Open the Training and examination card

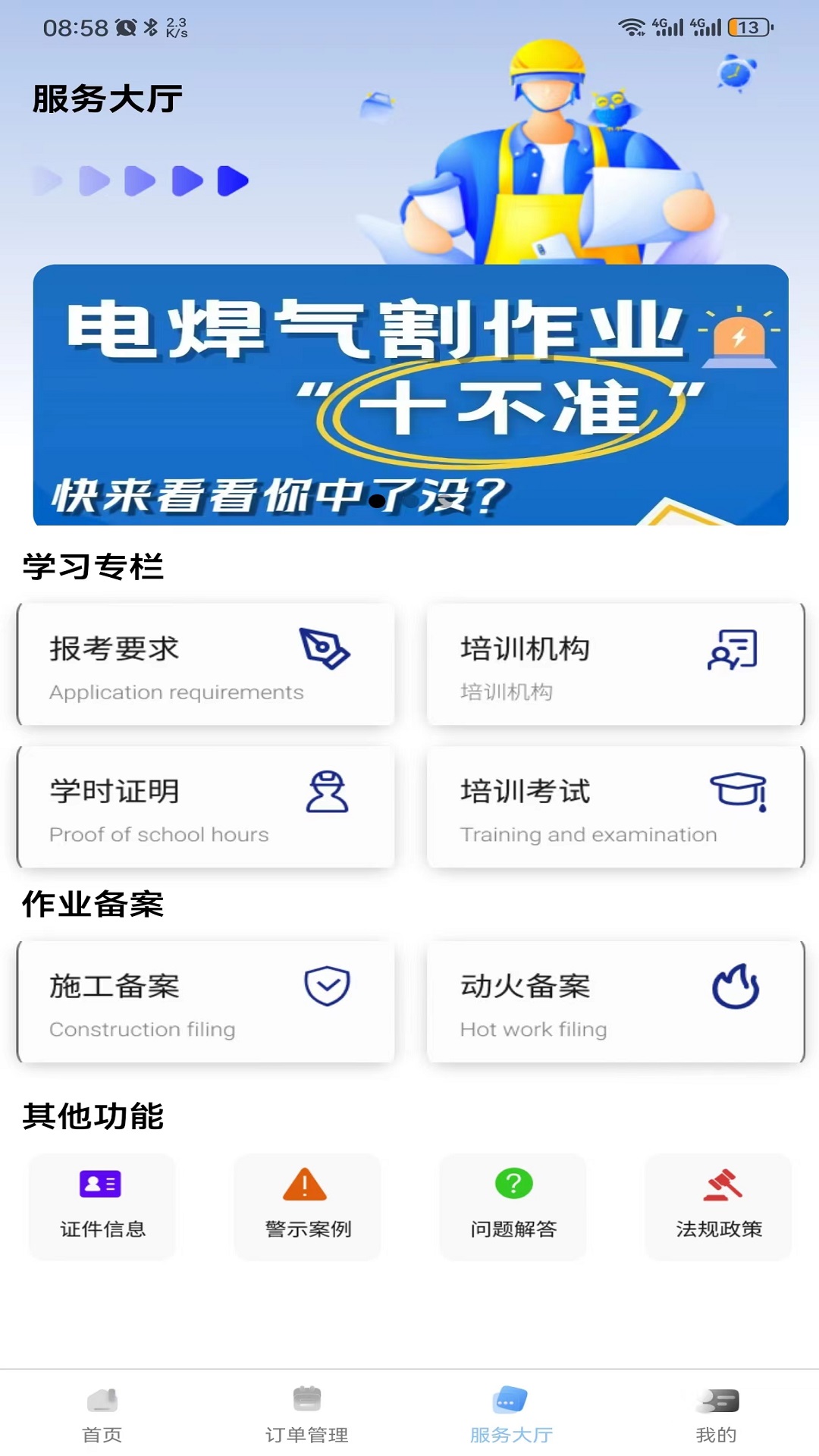click(614, 806)
